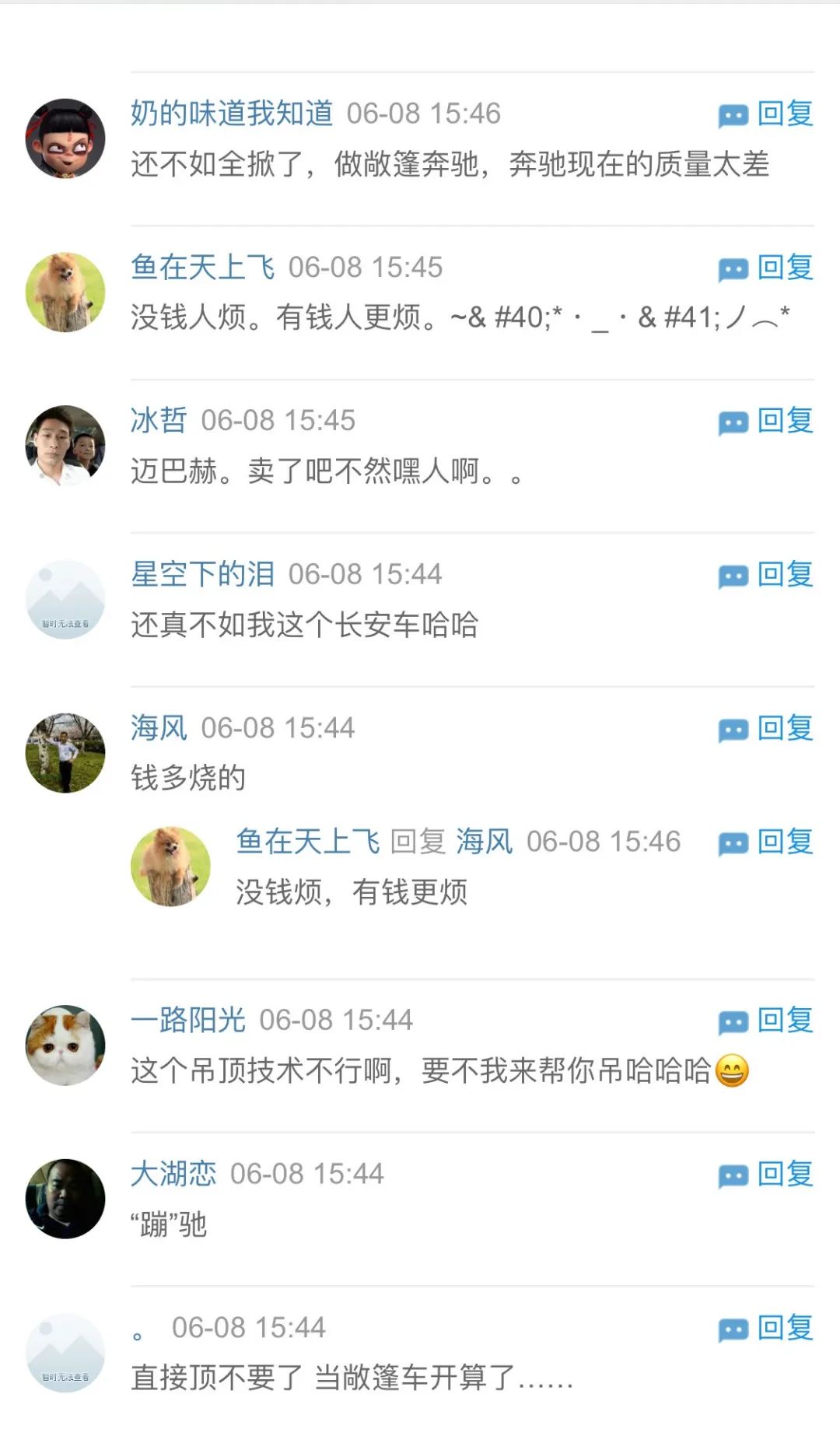Screen dimensions: 840x1436
Task: Open 冰哲's avatar
Action: [65, 446]
